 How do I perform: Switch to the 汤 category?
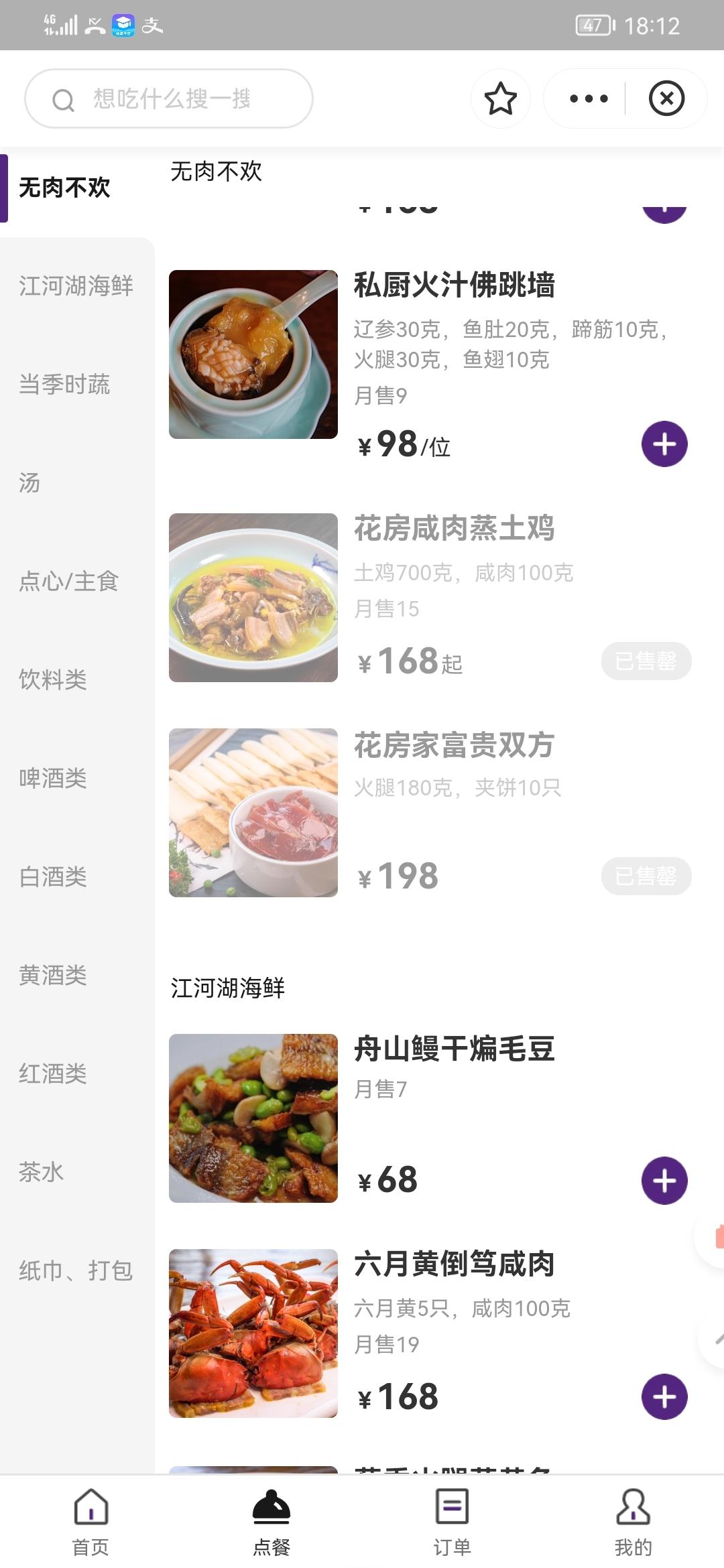(x=29, y=482)
